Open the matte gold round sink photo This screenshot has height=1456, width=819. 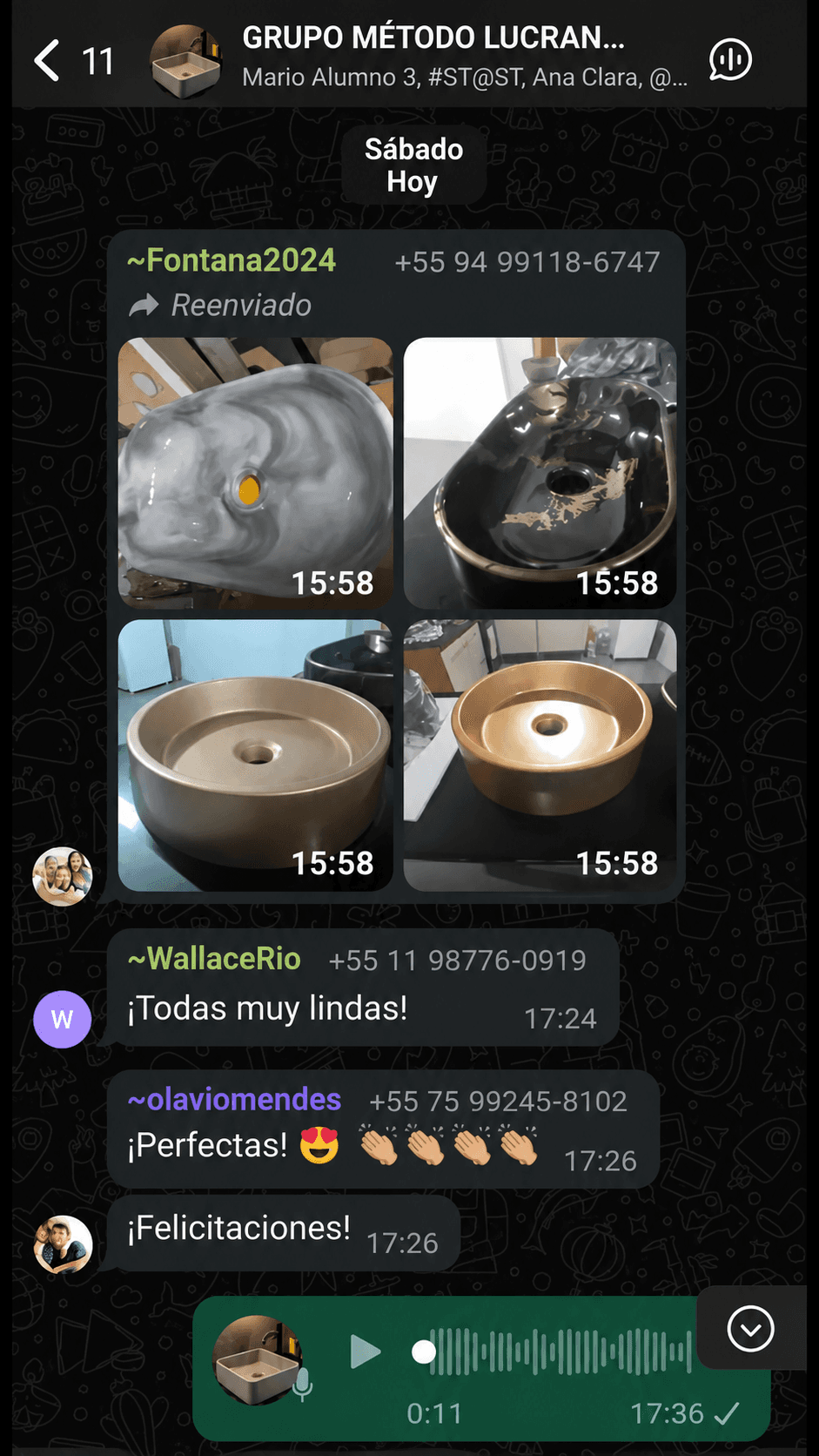(x=255, y=755)
